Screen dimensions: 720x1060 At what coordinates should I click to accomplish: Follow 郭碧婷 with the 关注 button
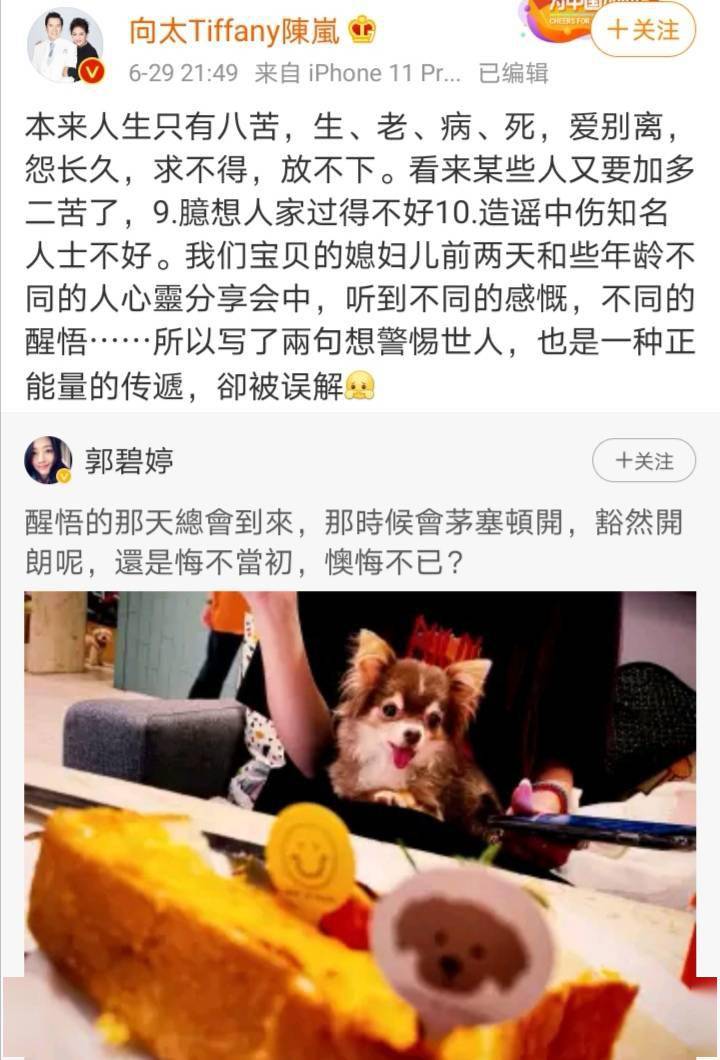(x=643, y=461)
